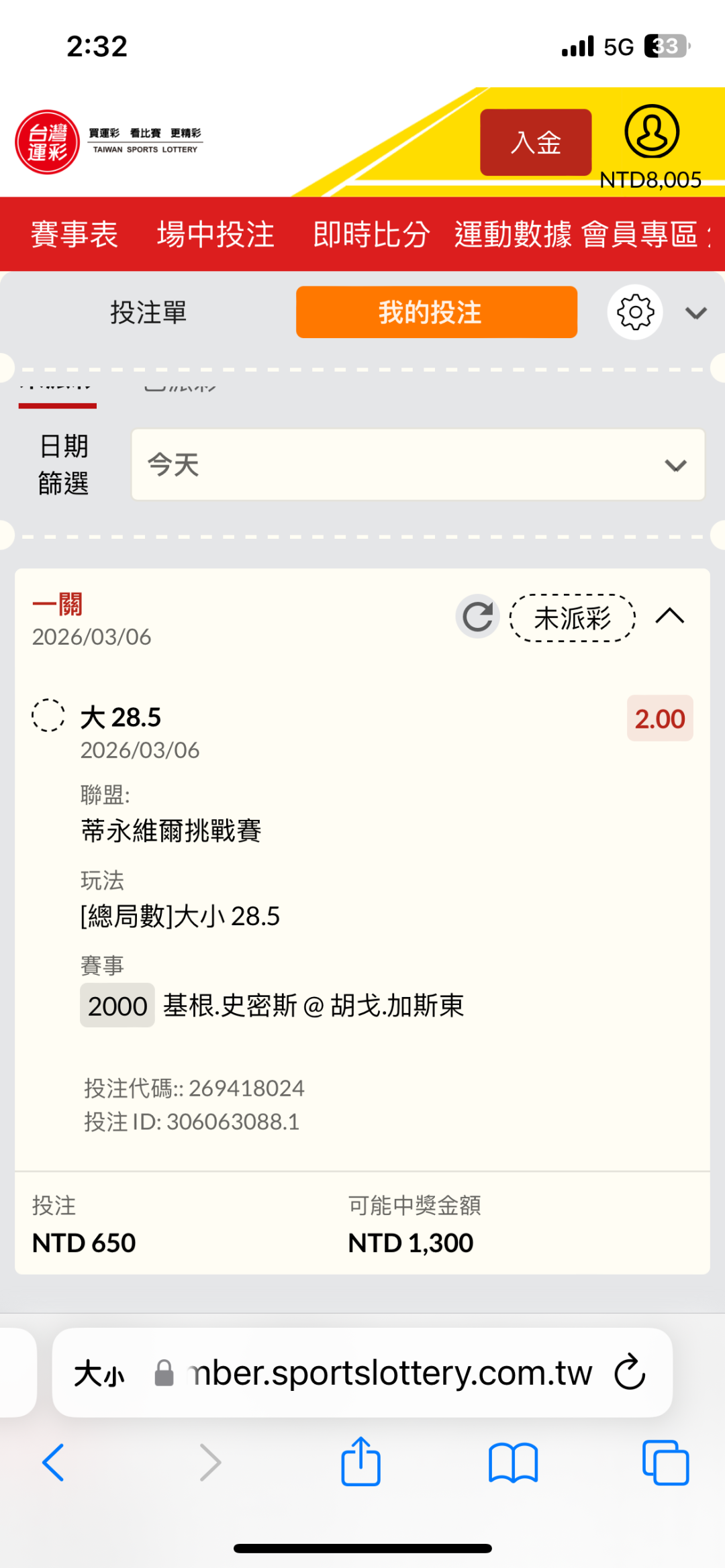The height and width of the screenshot is (1568, 725).
Task: Open the member account profile icon
Action: 651,132
